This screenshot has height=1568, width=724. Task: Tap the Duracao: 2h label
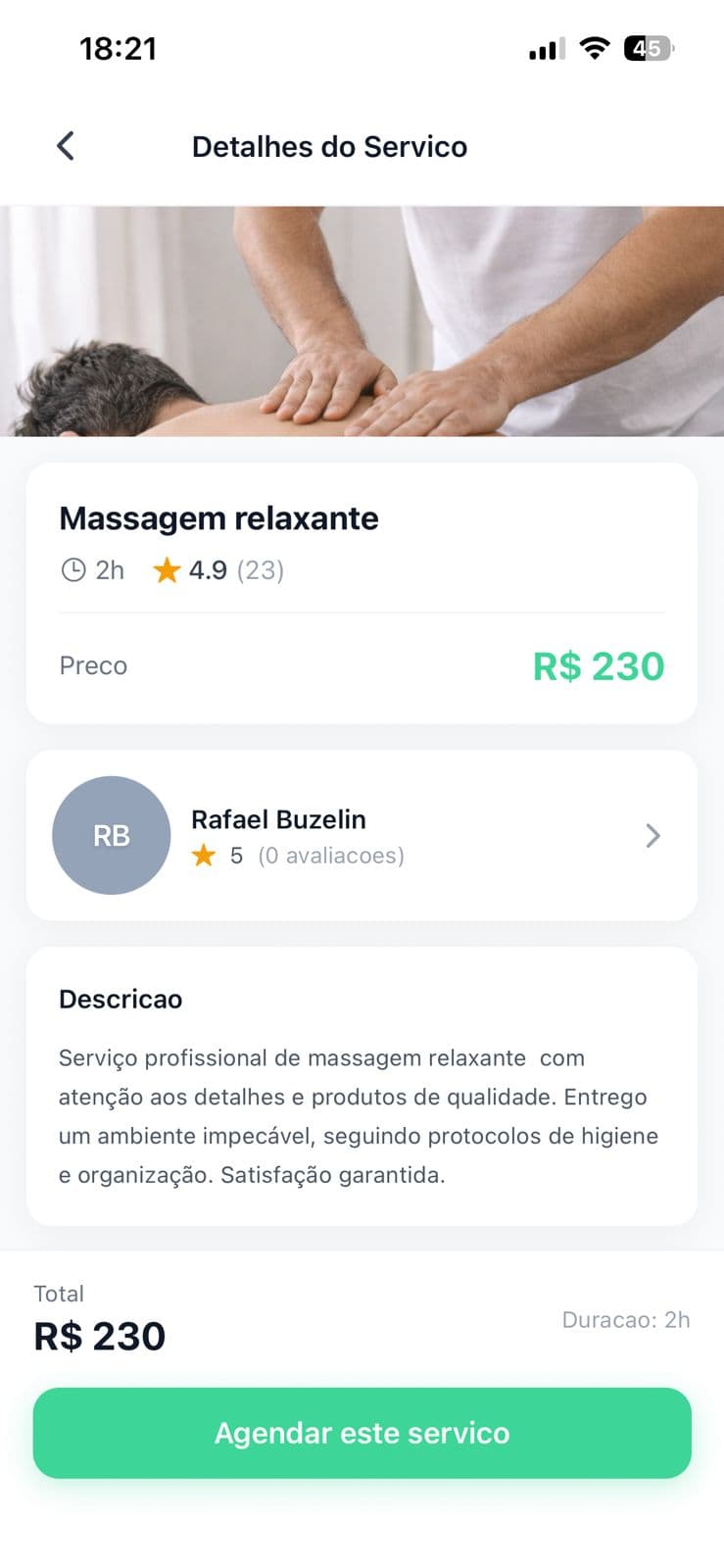tap(626, 1319)
